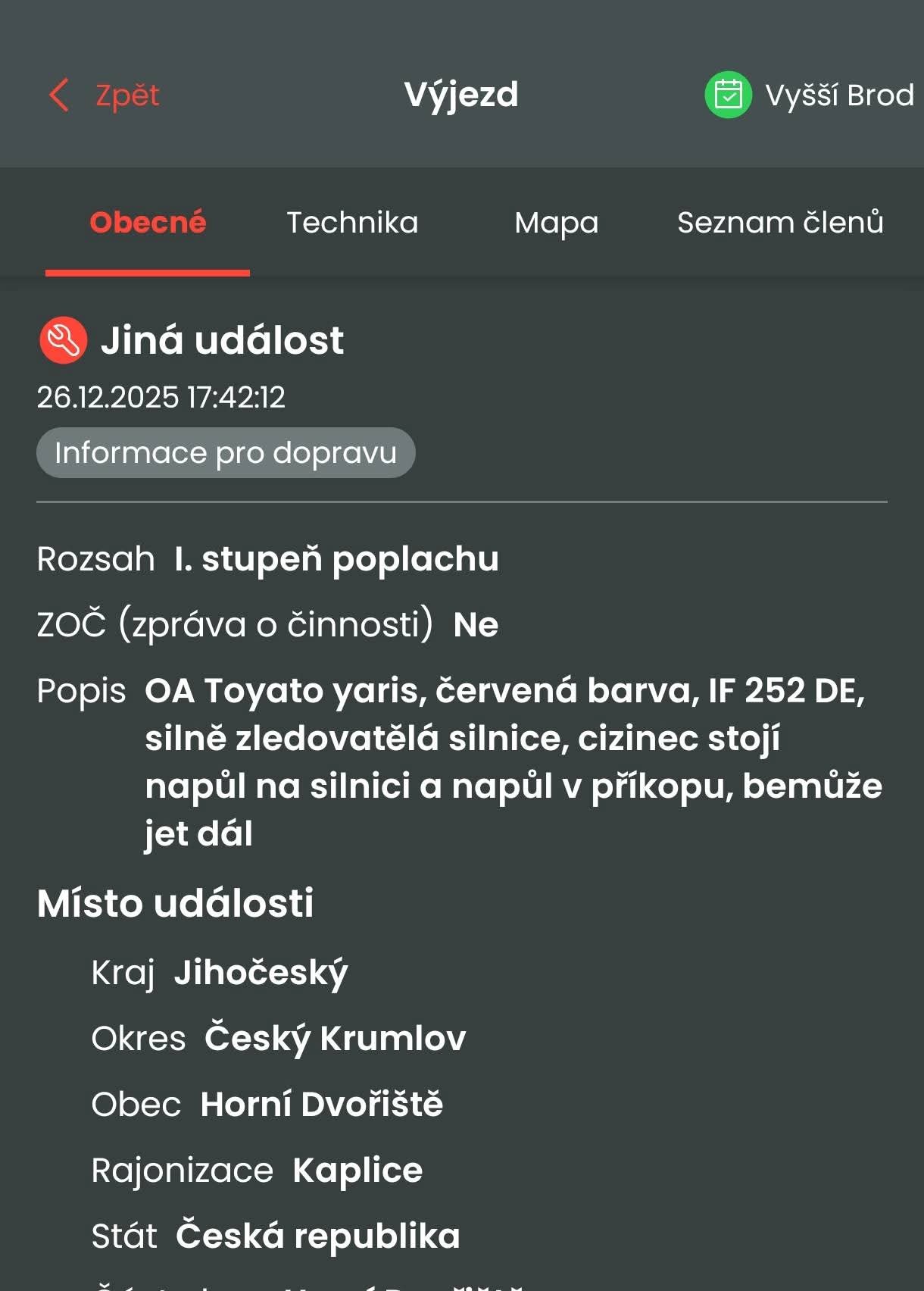The width and height of the screenshot is (924, 1291).
Task: Show the Seznam členů tab
Action: (780, 223)
